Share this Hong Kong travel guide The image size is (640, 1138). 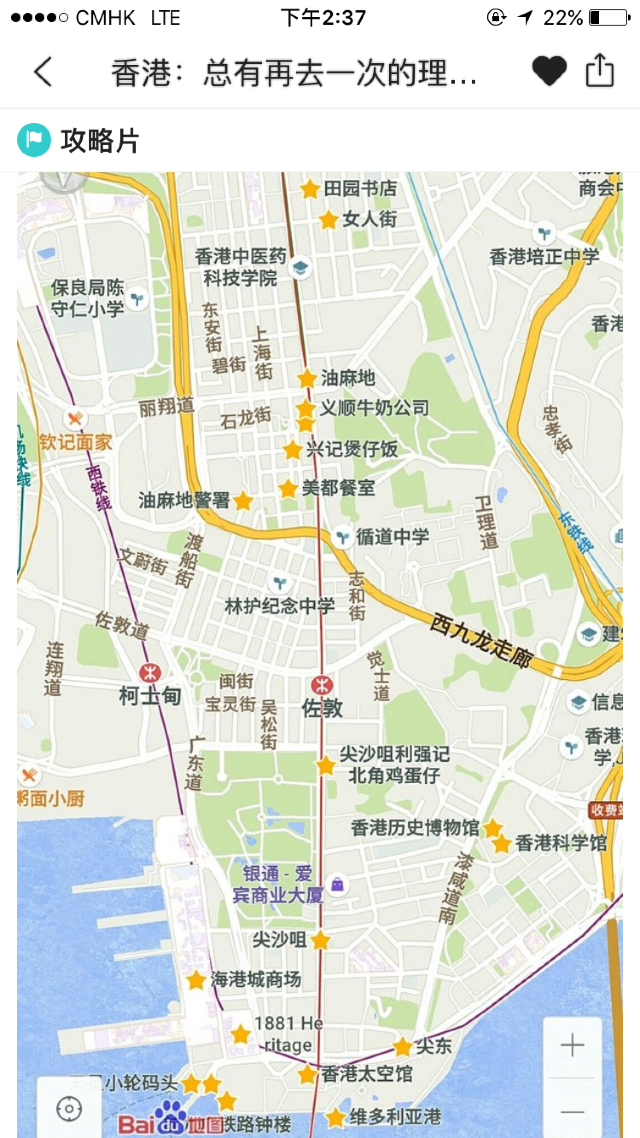(x=600, y=70)
